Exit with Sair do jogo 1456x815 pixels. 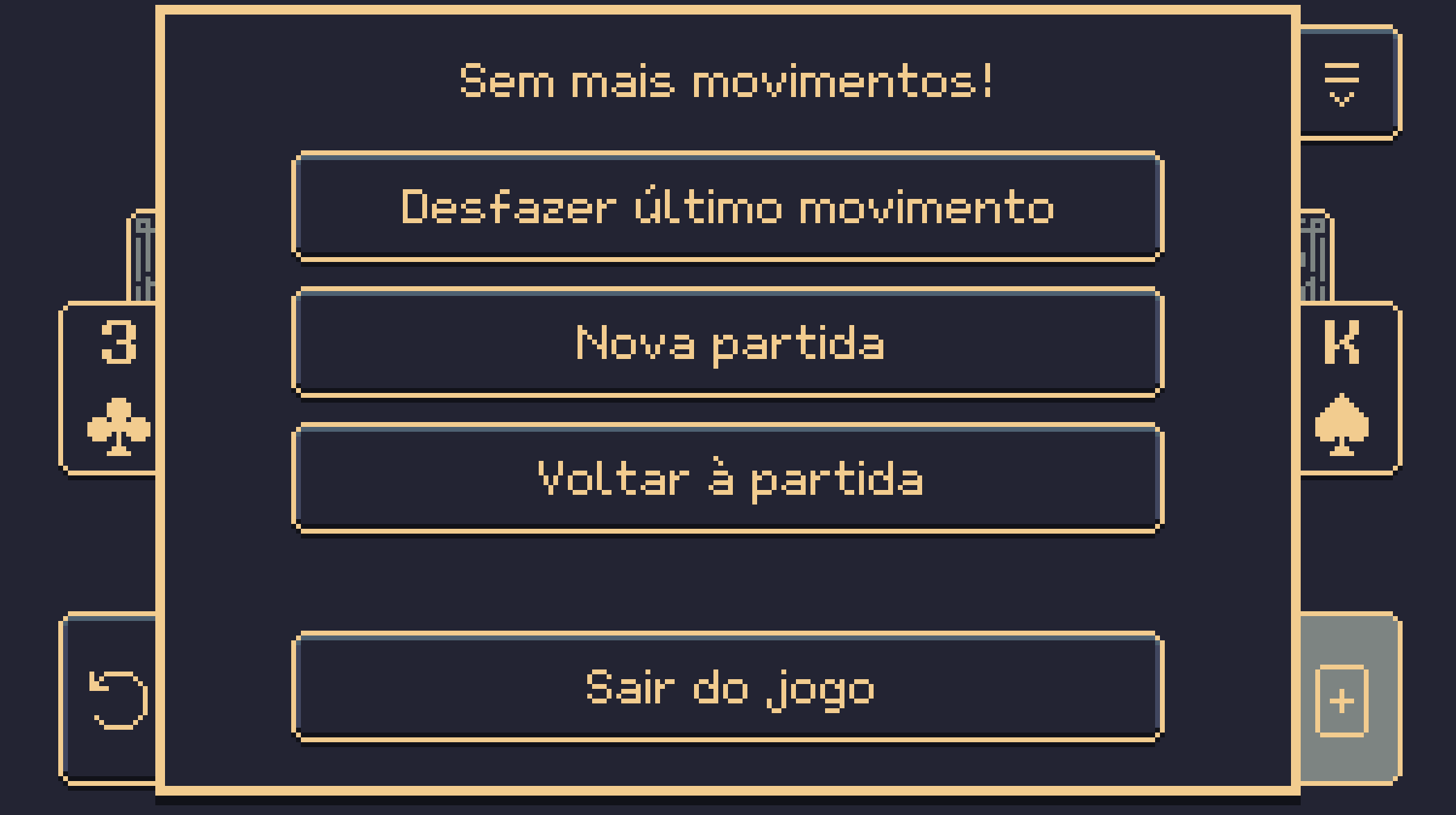click(x=727, y=687)
